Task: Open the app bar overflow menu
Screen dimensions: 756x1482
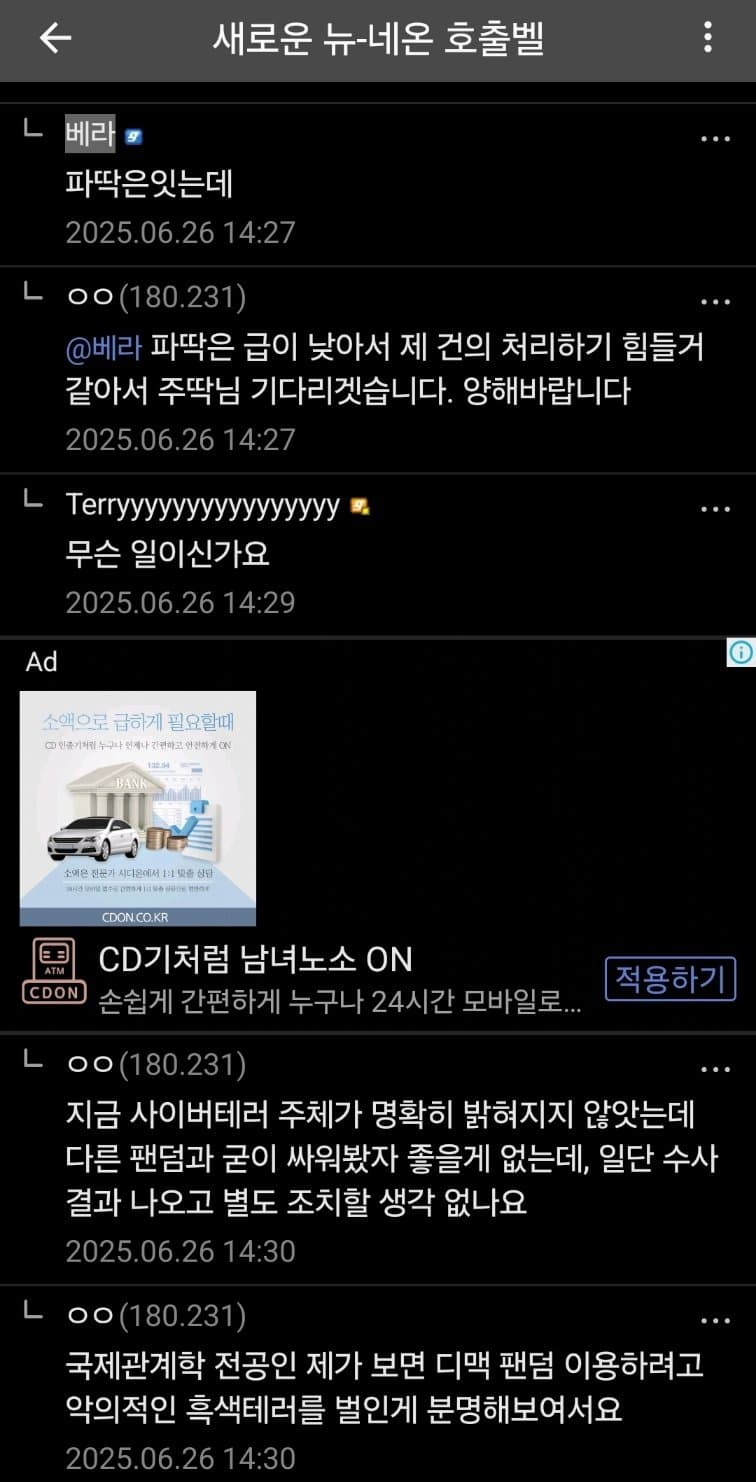Action: [708, 38]
